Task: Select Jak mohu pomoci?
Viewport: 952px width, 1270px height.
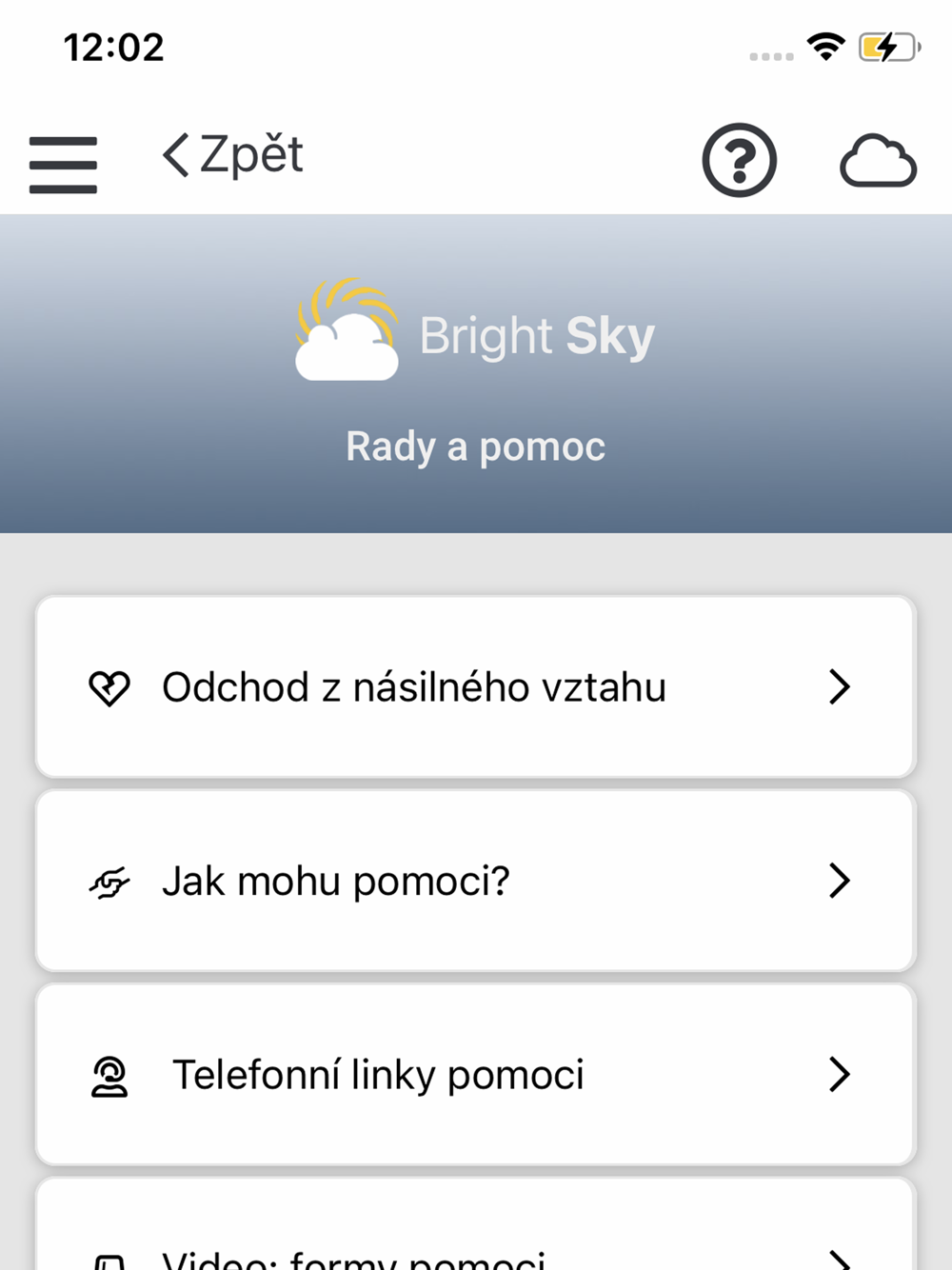Action: 475,881
